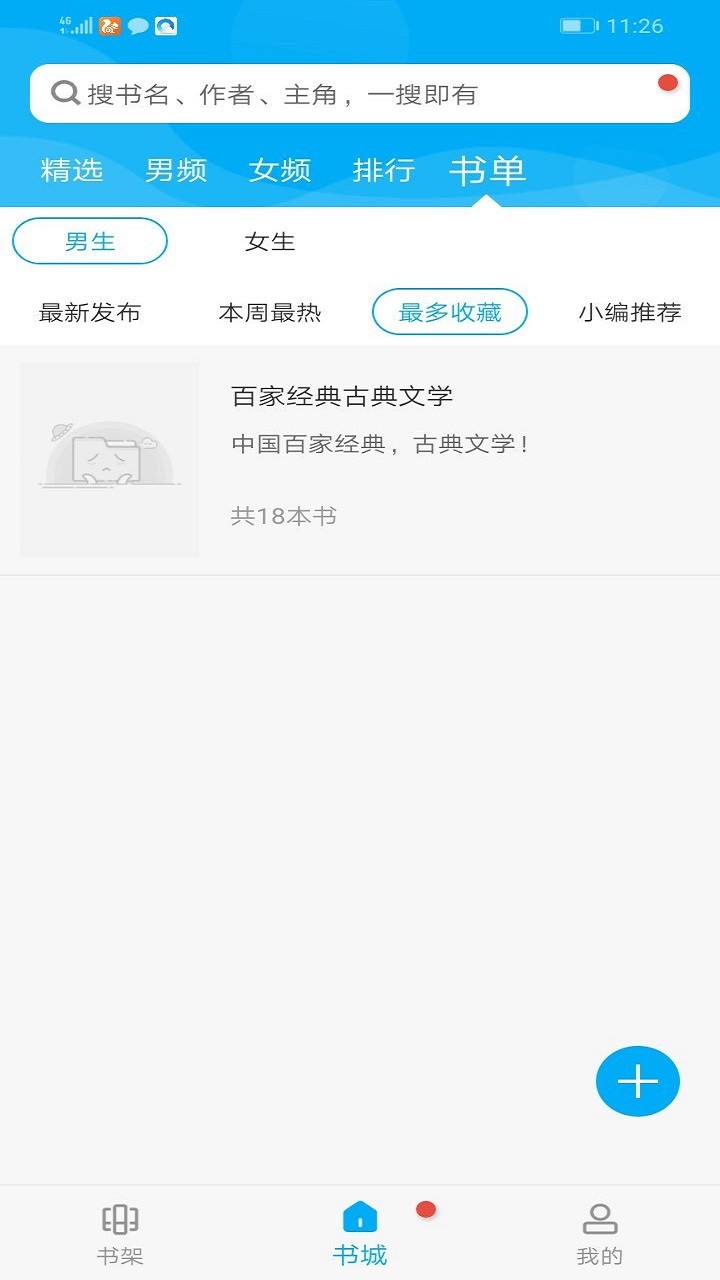Open the 百家经典古典文学 book list
The height and width of the screenshot is (1280, 720).
(x=341, y=396)
